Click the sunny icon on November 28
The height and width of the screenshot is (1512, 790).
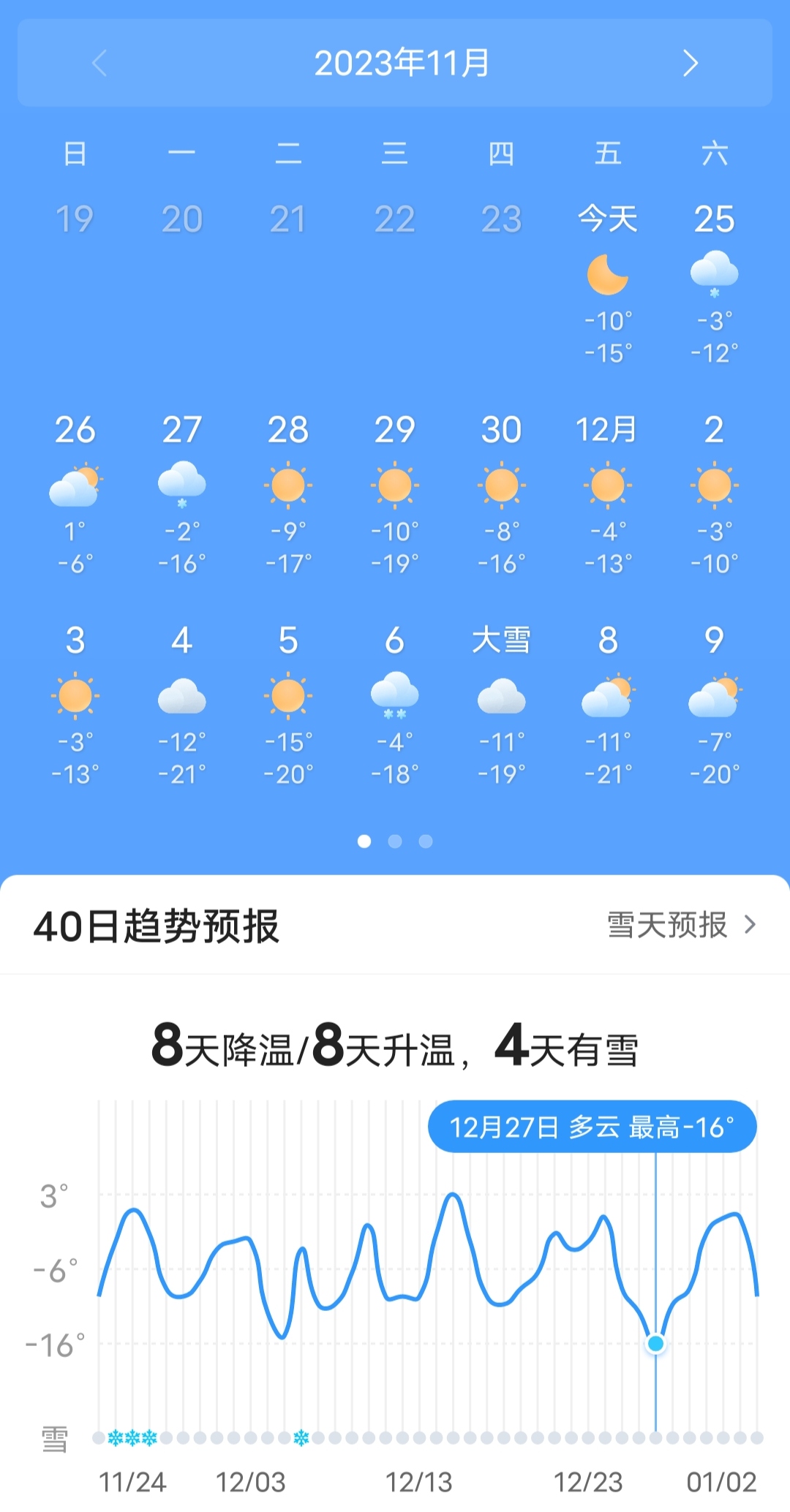[288, 484]
